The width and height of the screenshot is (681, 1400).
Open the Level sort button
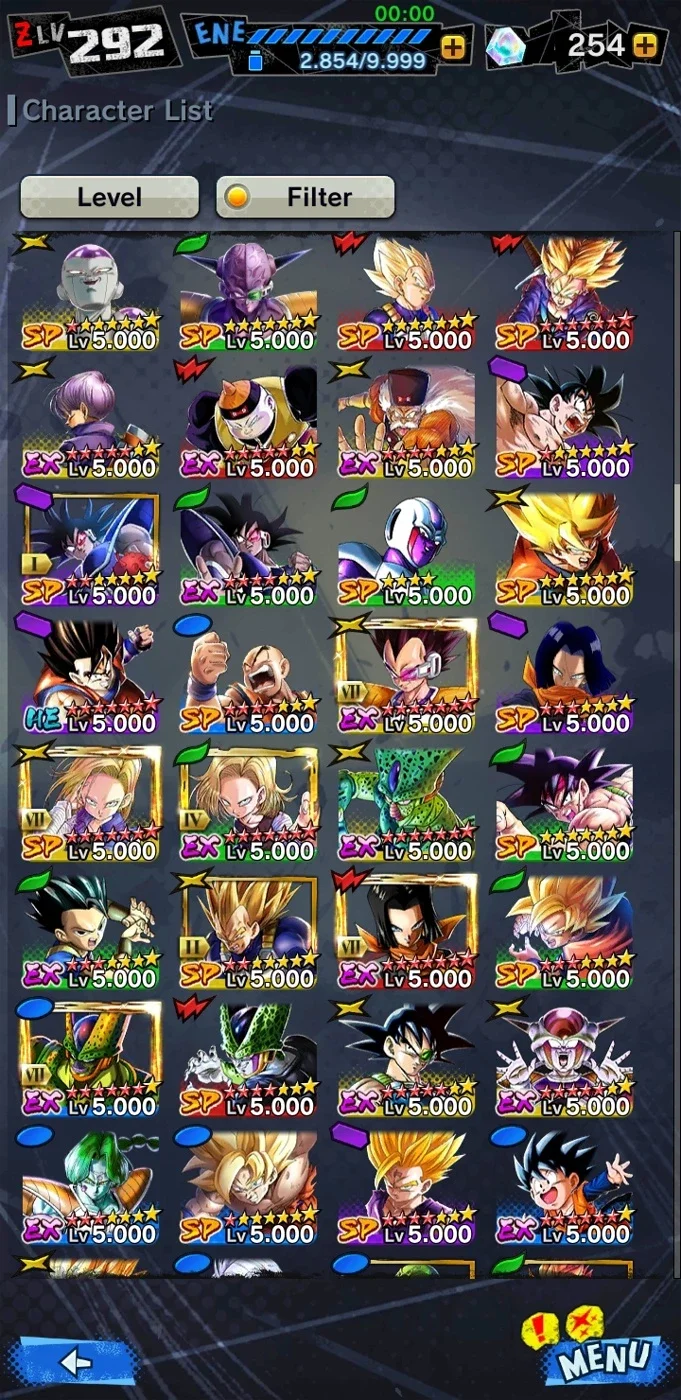109,197
